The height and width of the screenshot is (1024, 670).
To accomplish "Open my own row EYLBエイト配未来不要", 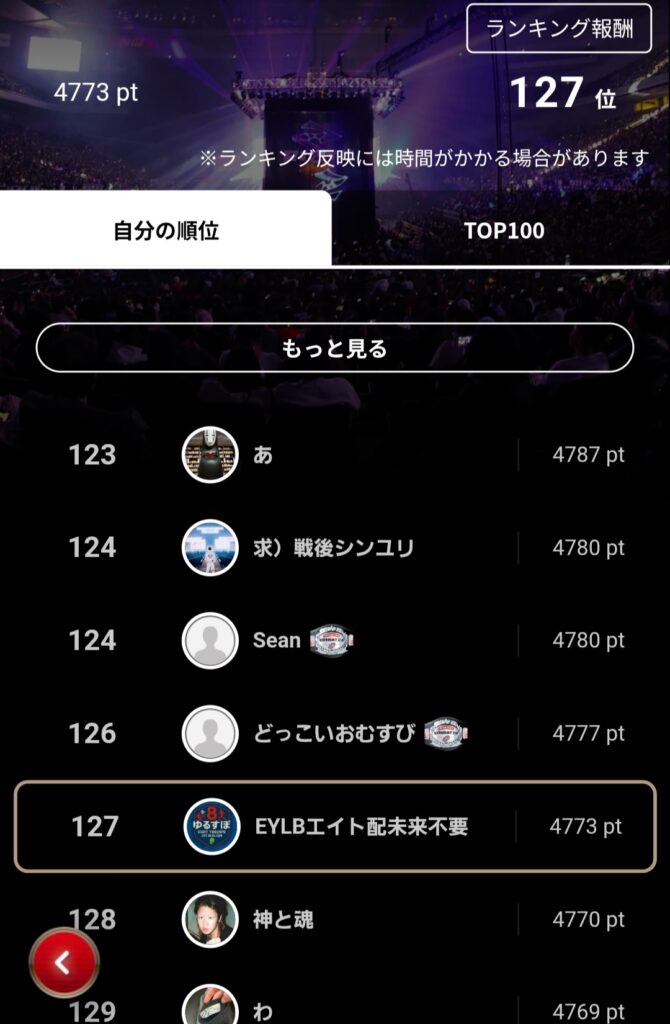I will [x=334, y=826].
